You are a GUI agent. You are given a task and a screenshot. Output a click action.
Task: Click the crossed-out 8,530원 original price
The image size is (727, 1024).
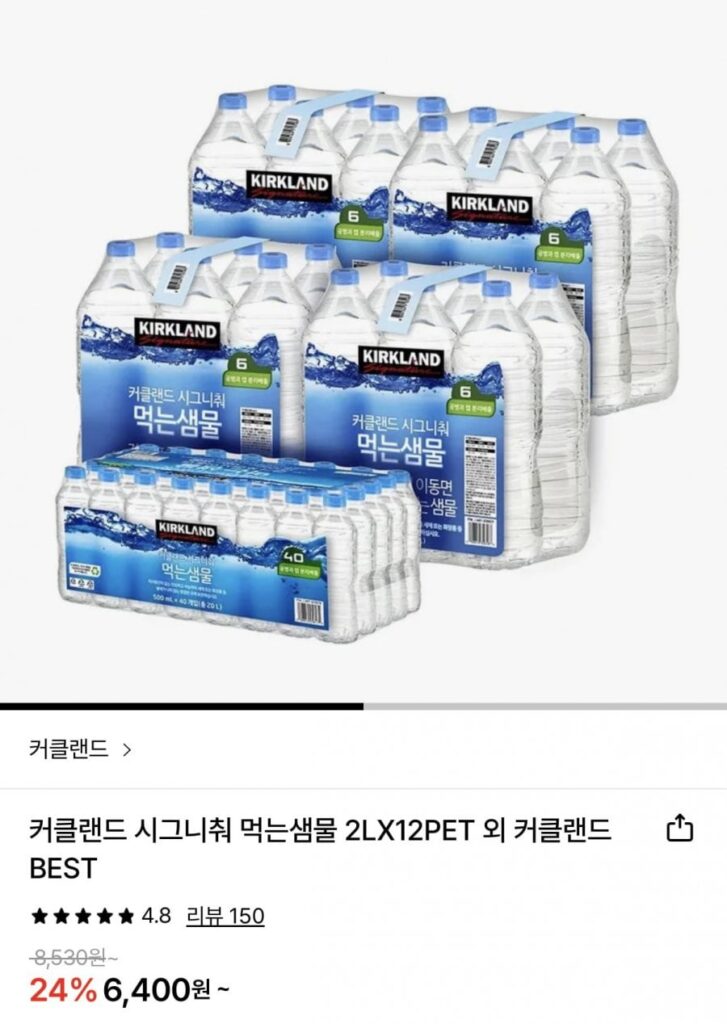(72, 957)
